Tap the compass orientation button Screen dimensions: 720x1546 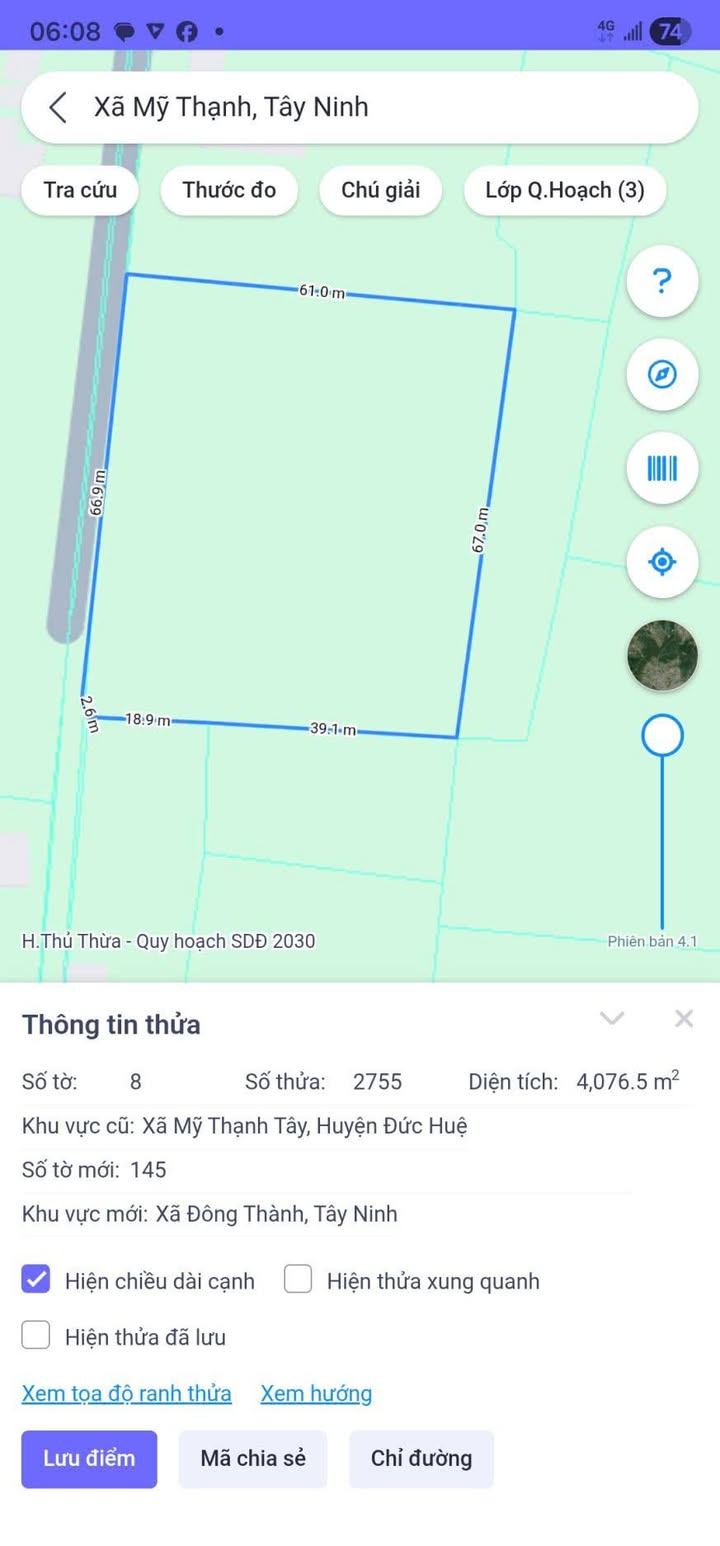pos(661,375)
